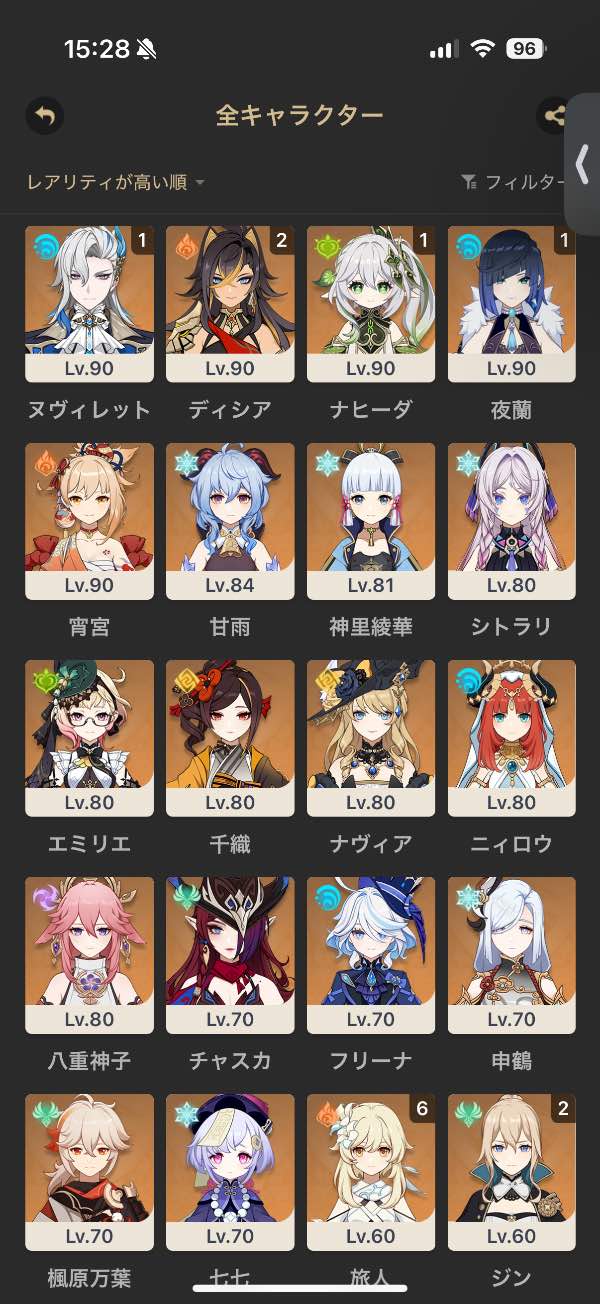Image resolution: width=600 pixels, height=1304 pixels.
Task: Open 夜蘭 character card
Action: click(512, 303)
